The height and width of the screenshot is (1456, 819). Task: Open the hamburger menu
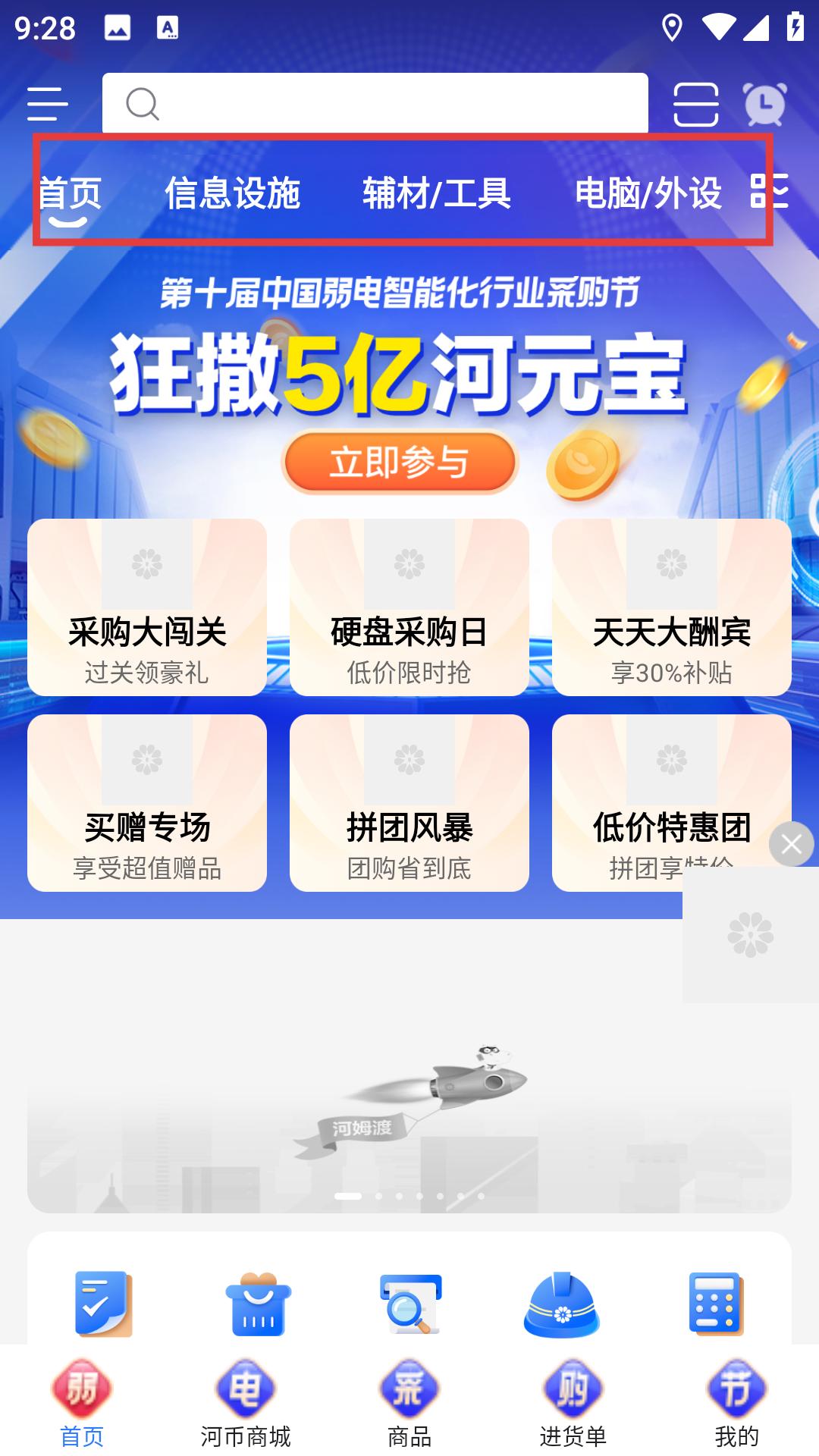(x=47, y=103)
